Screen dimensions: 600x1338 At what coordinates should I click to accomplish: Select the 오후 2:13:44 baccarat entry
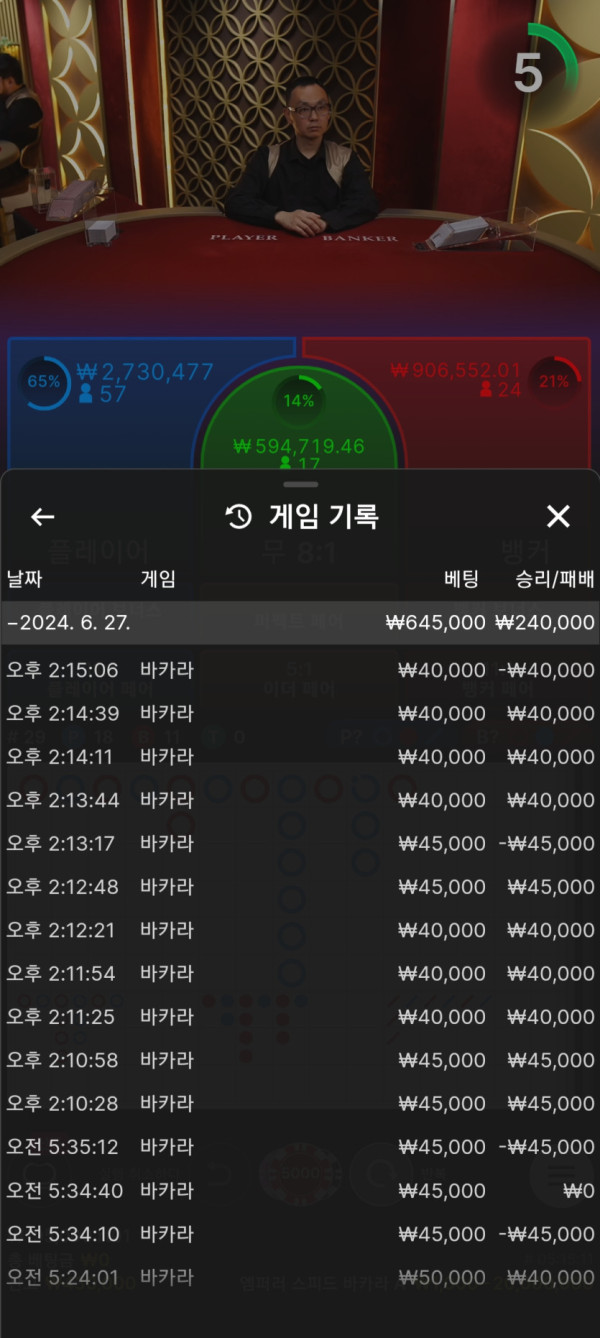(300, 800)
